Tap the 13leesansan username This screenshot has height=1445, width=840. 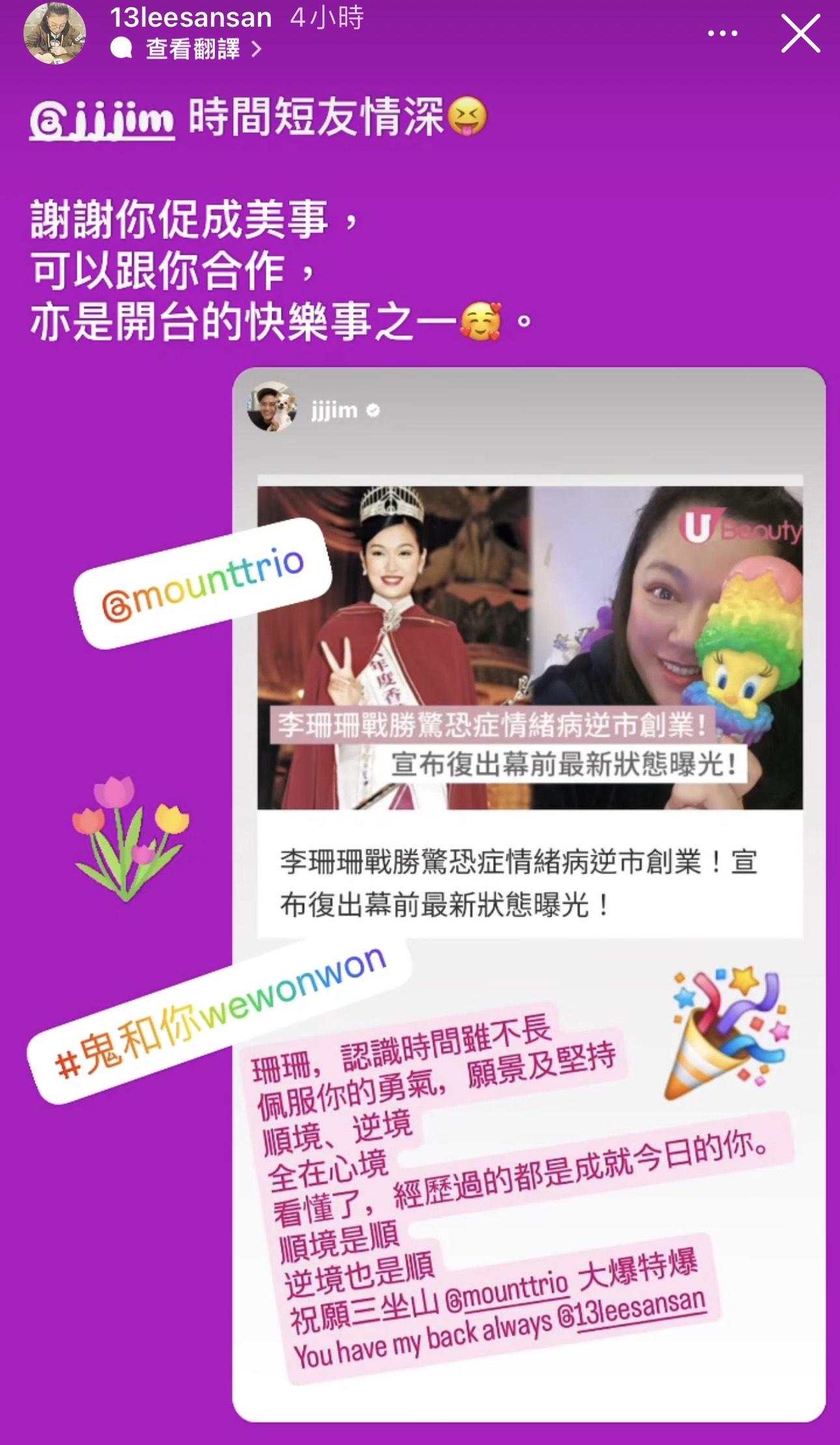tap(191, 18)
